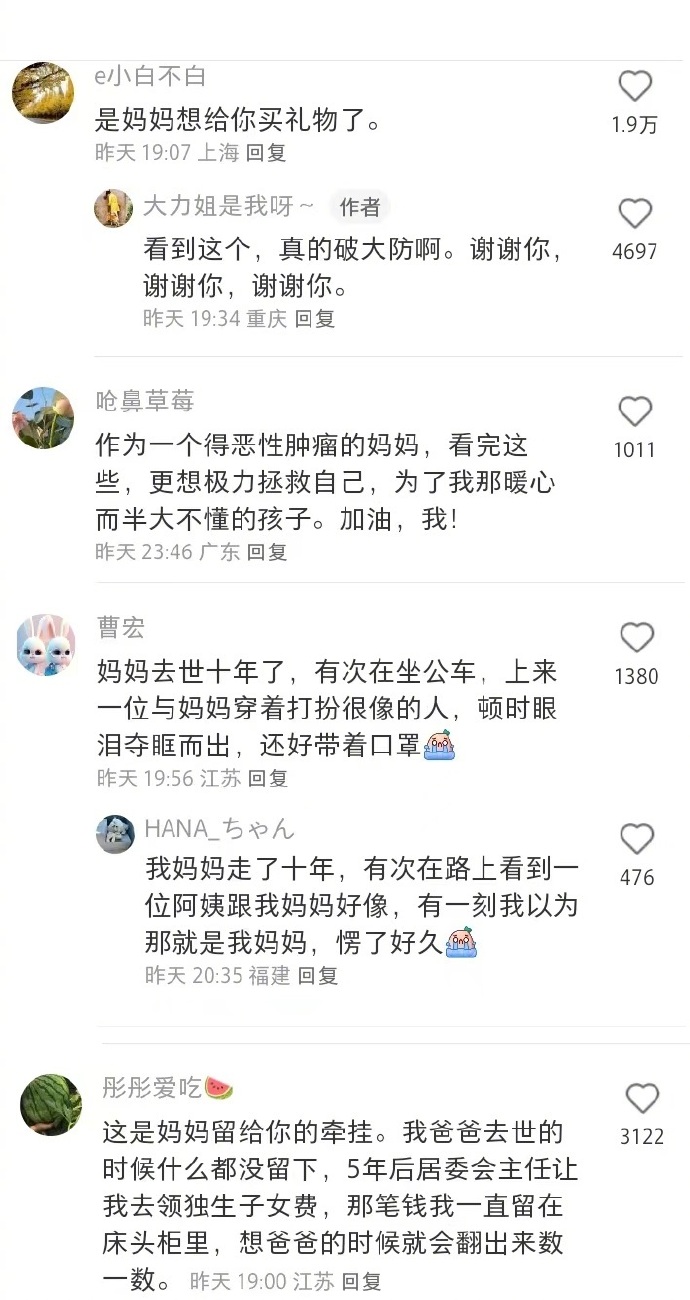Like HANA_ちゃん's reply

point(636,839)
